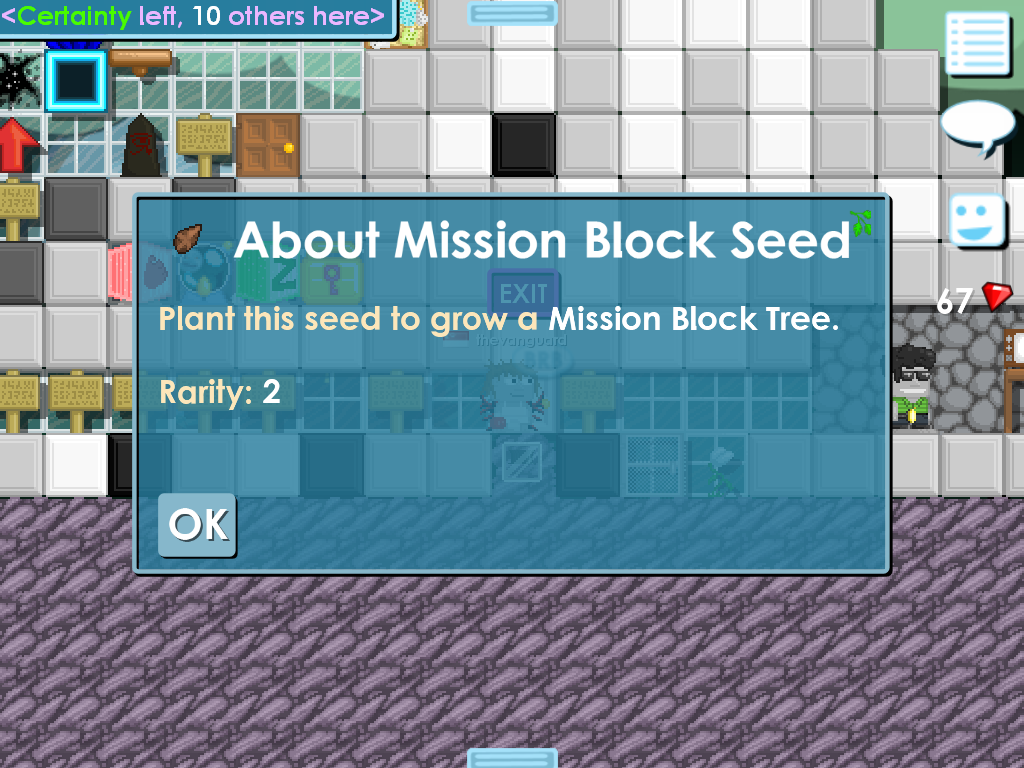Image resolution: width=1024 pixels, height=768 pixels.
Task: Open the chat speech bubble
Action: click(x=977, y=126)
